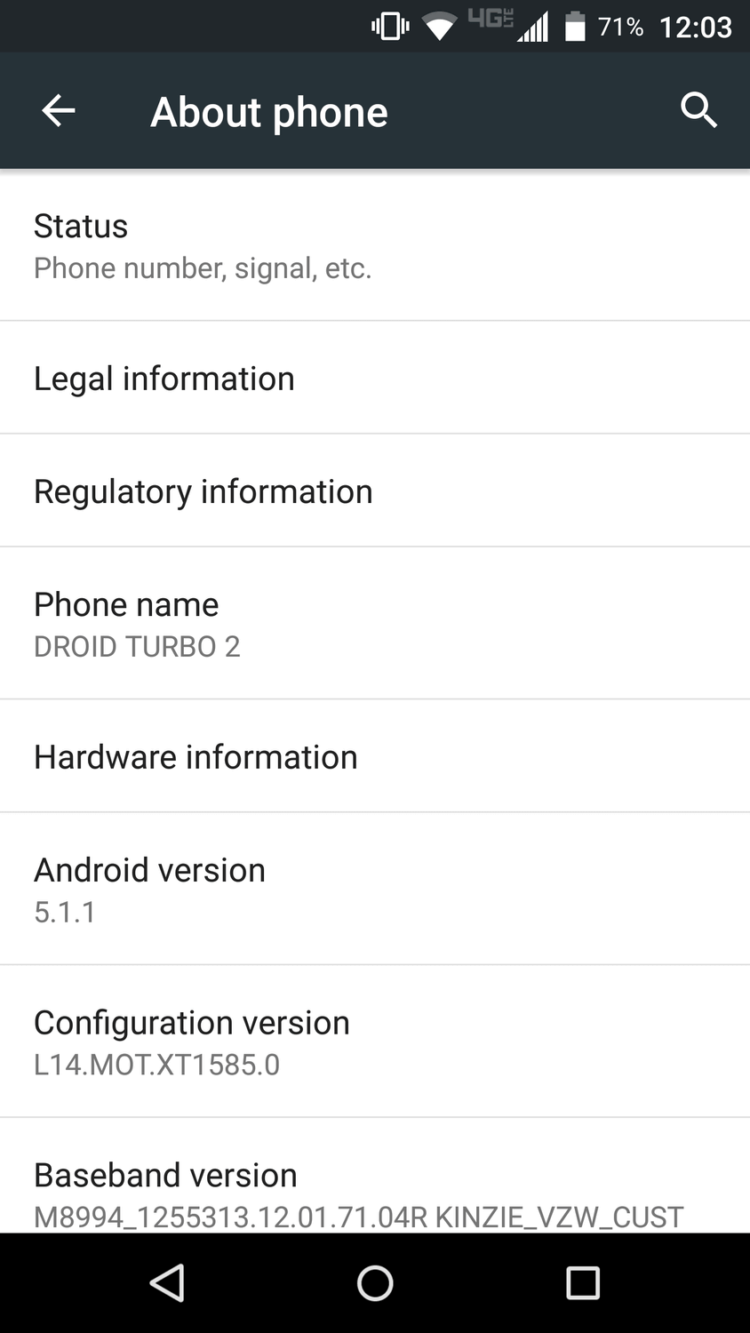The image size is (750, 1333).
Task: Tap the circular Home navigation button
Action: (374, 1283)
